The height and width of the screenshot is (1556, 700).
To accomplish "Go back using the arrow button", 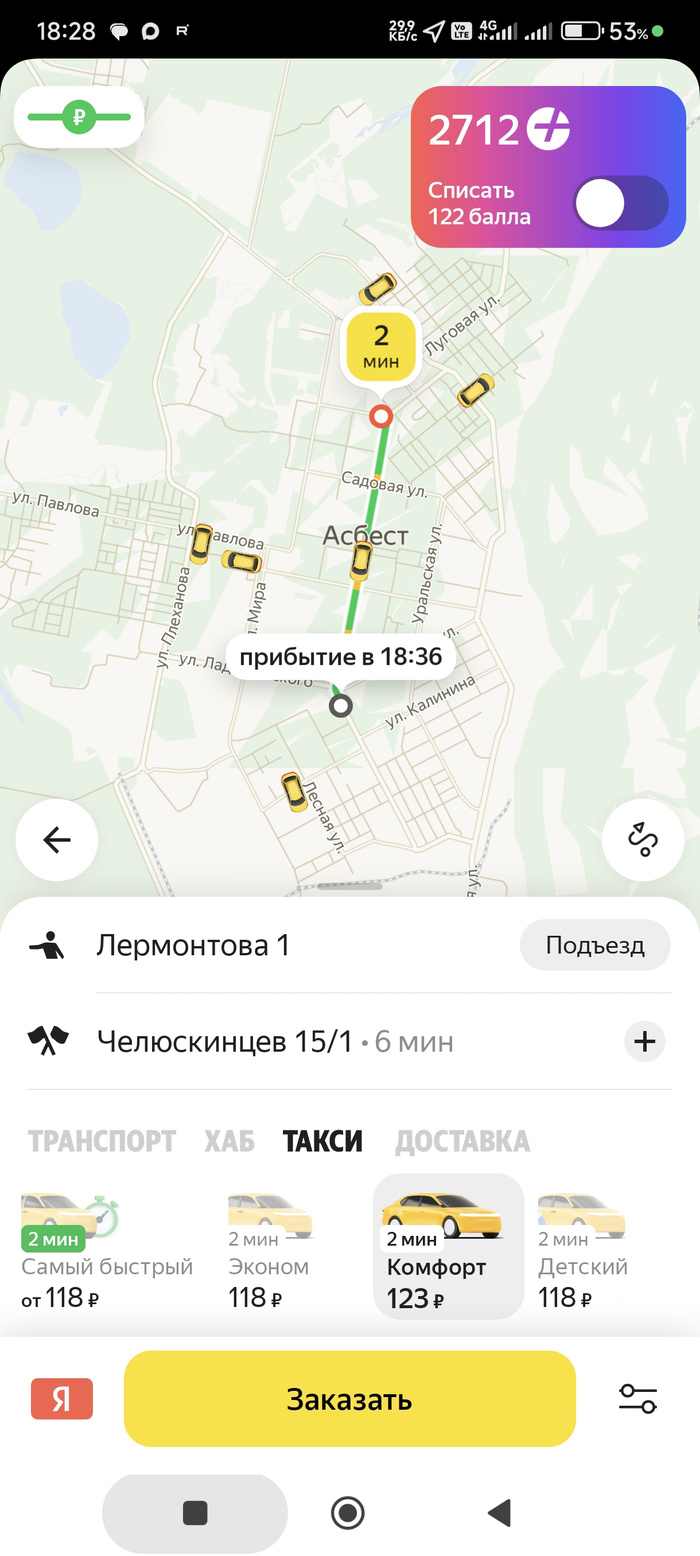I will pos(57,840).
